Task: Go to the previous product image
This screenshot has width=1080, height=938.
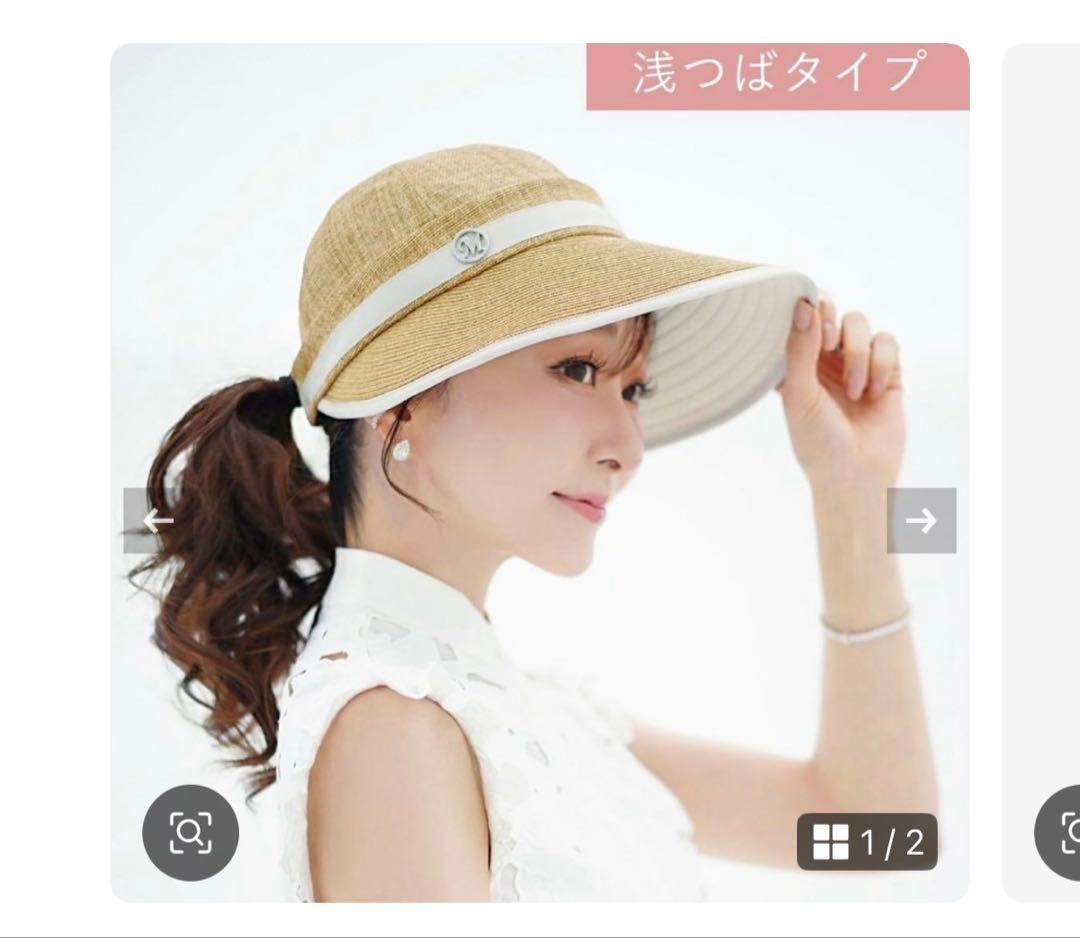Action: (156, 520)
